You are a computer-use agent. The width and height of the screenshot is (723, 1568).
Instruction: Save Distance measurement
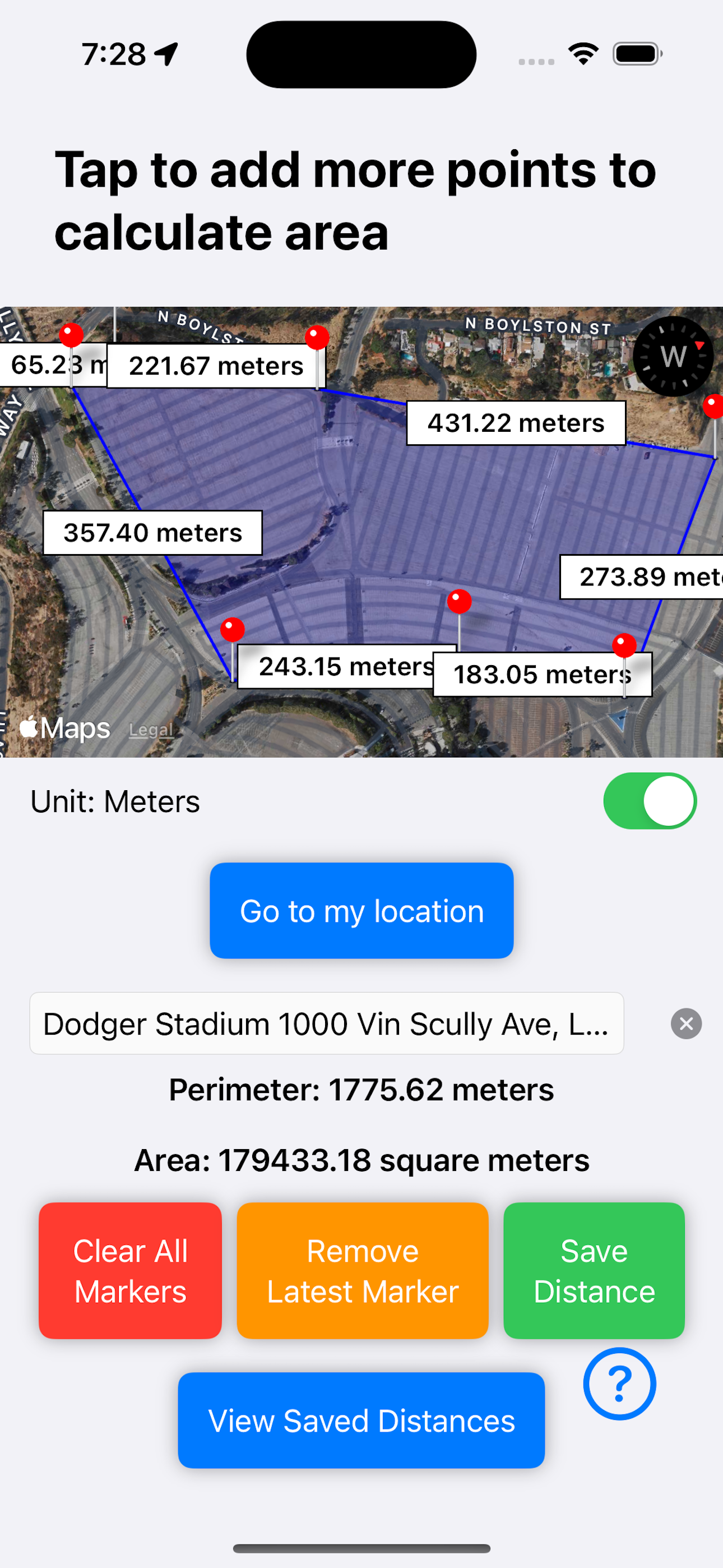594,1270
